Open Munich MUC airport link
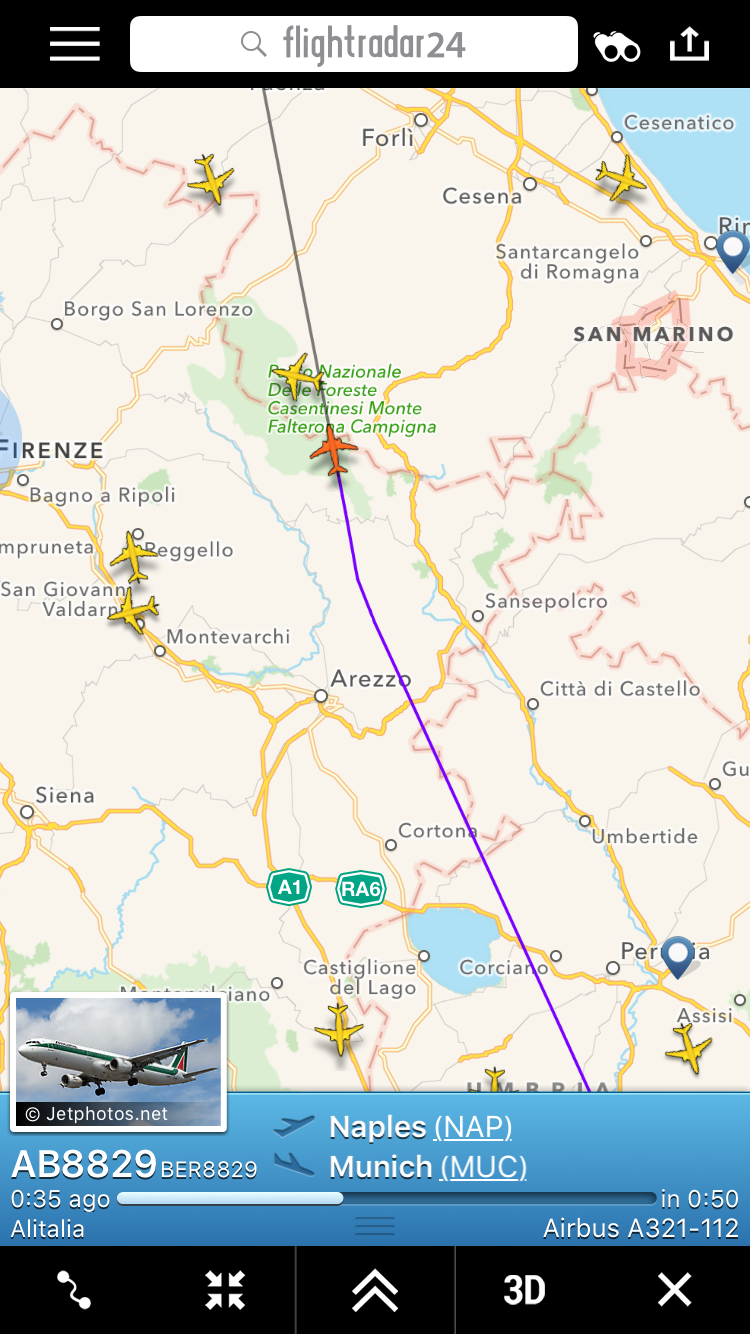 [482, 1167]
